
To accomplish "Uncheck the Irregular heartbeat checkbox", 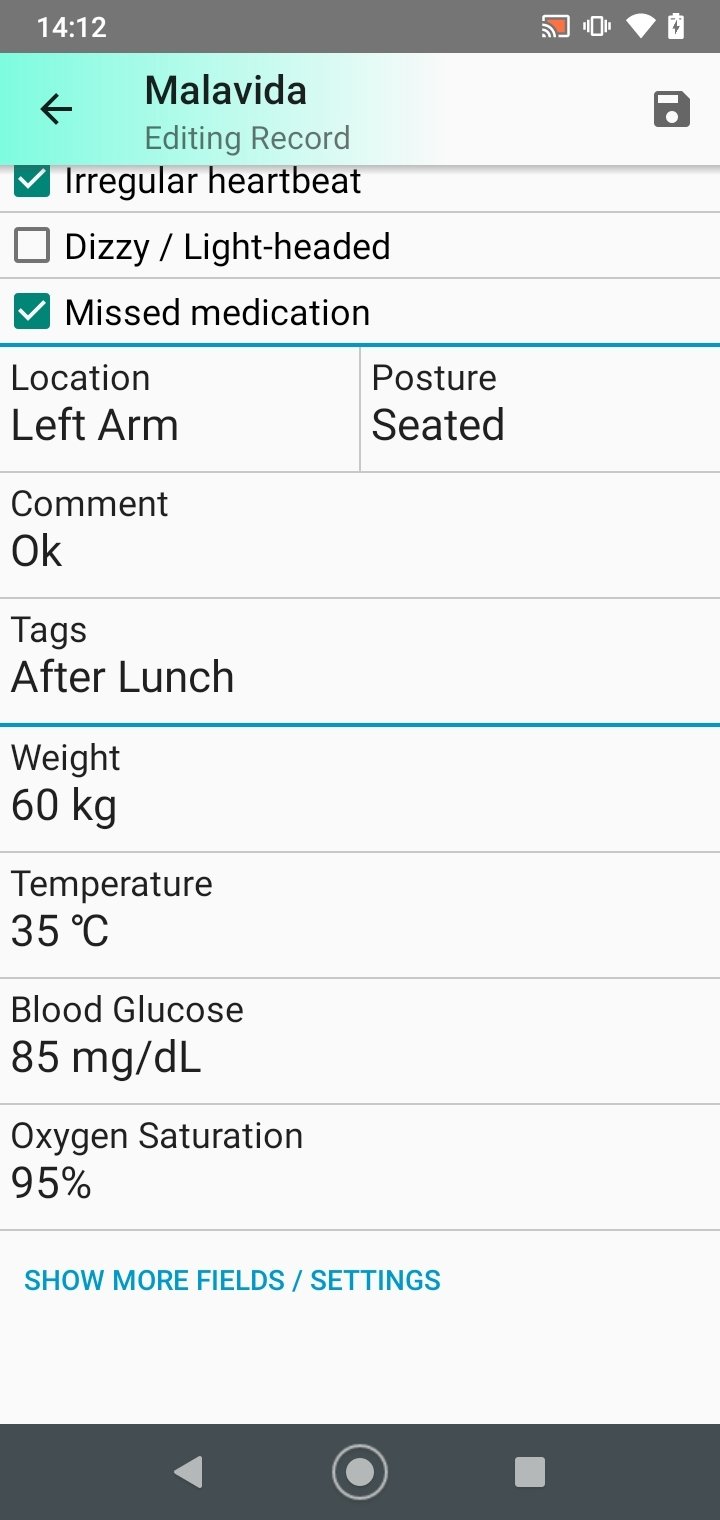I will [32, 182].
